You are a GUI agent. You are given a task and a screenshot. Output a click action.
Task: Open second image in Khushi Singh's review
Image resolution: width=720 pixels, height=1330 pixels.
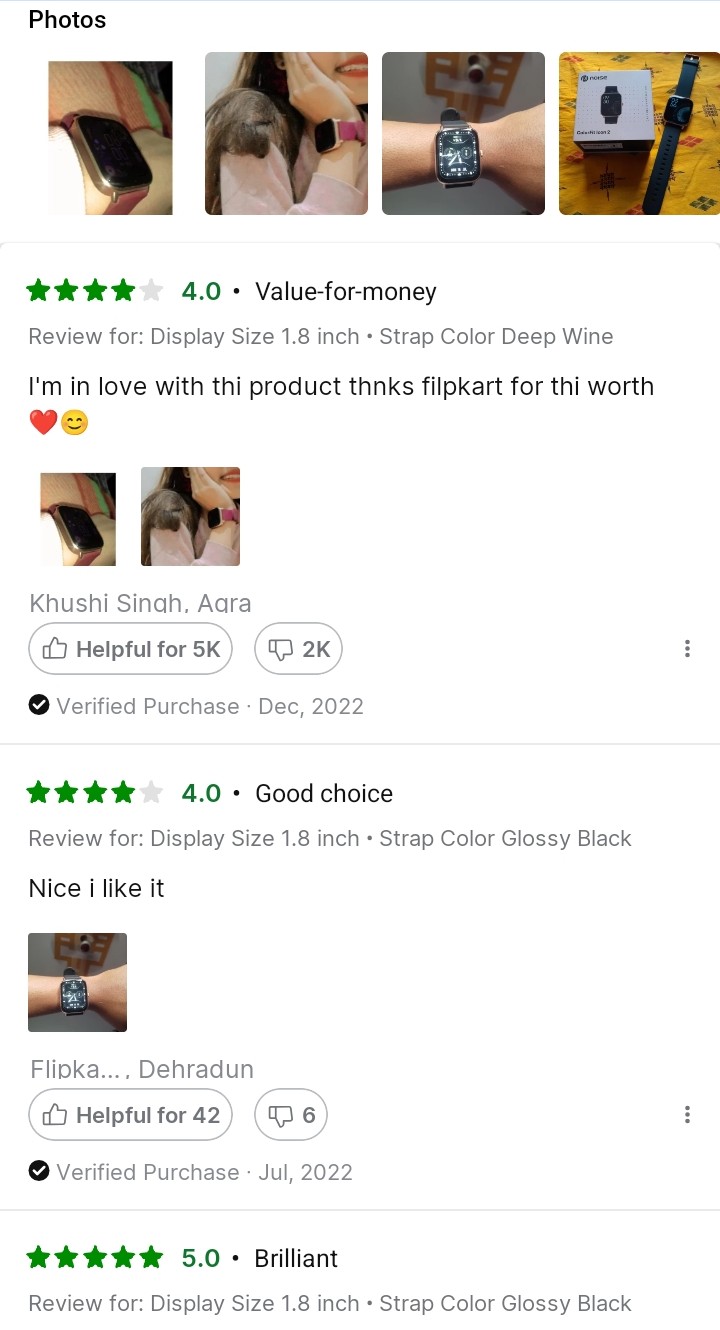pyautogui.click(x=190, y=517)
